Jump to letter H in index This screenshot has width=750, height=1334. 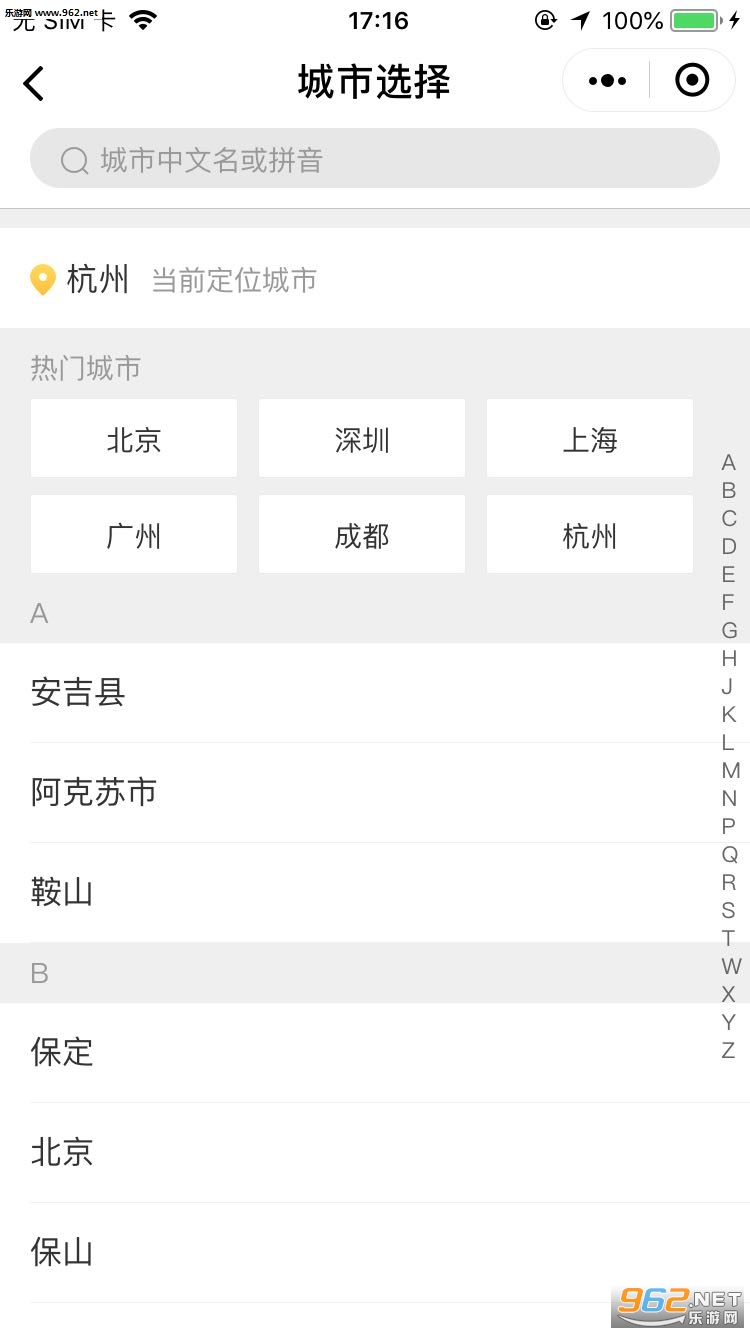coord(728,658)
